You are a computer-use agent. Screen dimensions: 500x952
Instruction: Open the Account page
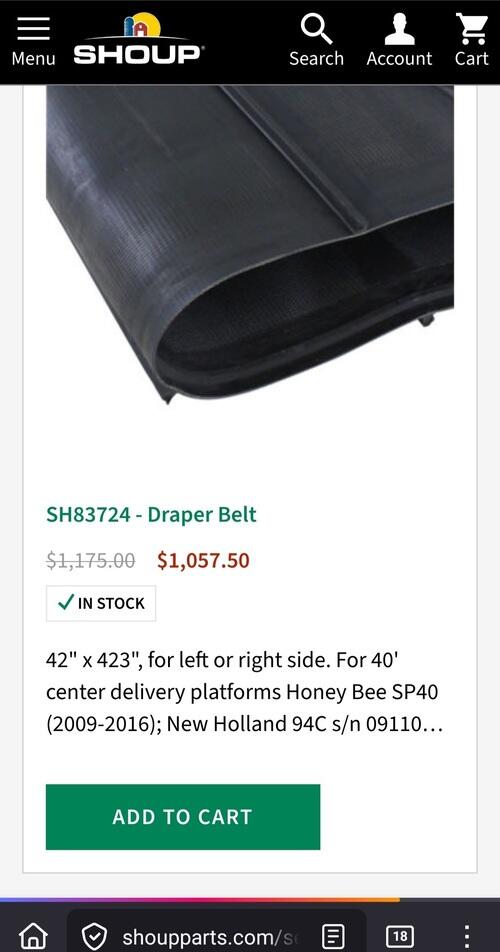399,41
